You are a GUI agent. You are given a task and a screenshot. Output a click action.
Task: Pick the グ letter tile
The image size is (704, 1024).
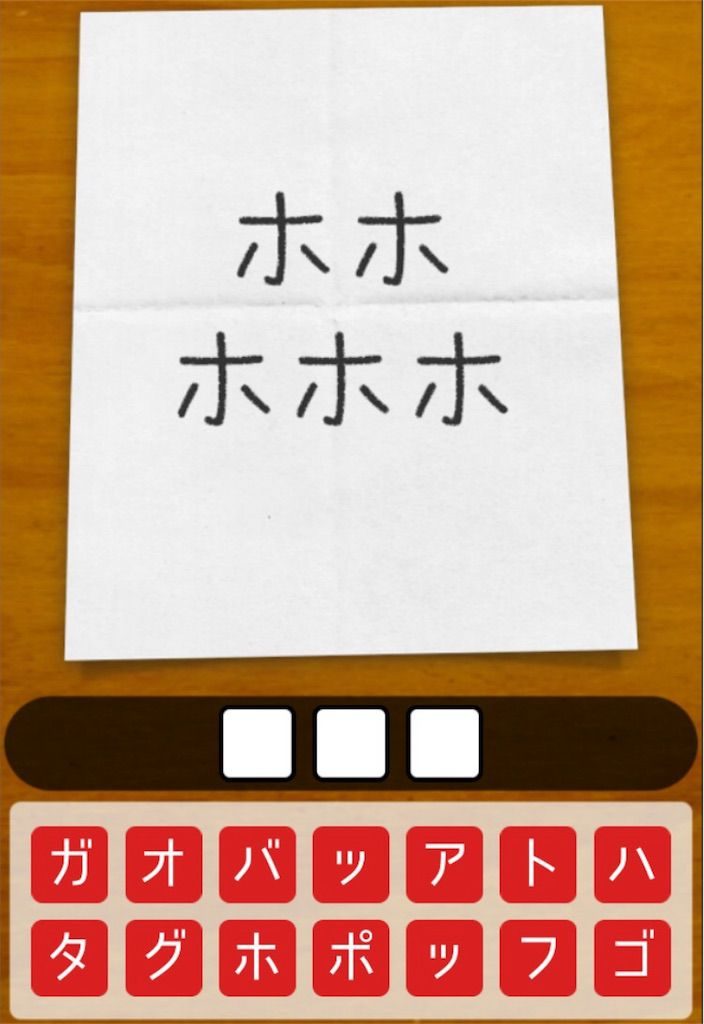click(163, 958)
